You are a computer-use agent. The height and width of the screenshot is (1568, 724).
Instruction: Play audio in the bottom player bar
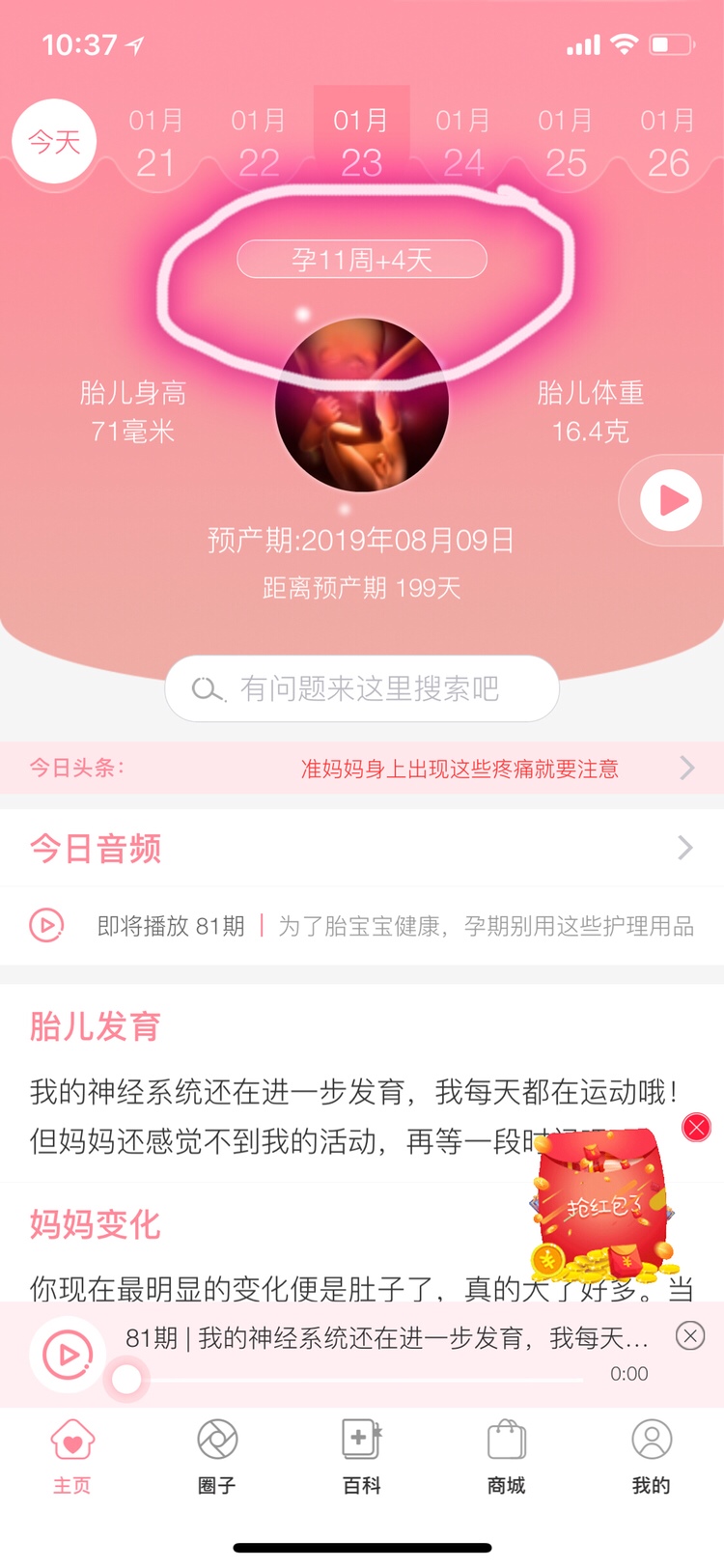[68, 1354]
